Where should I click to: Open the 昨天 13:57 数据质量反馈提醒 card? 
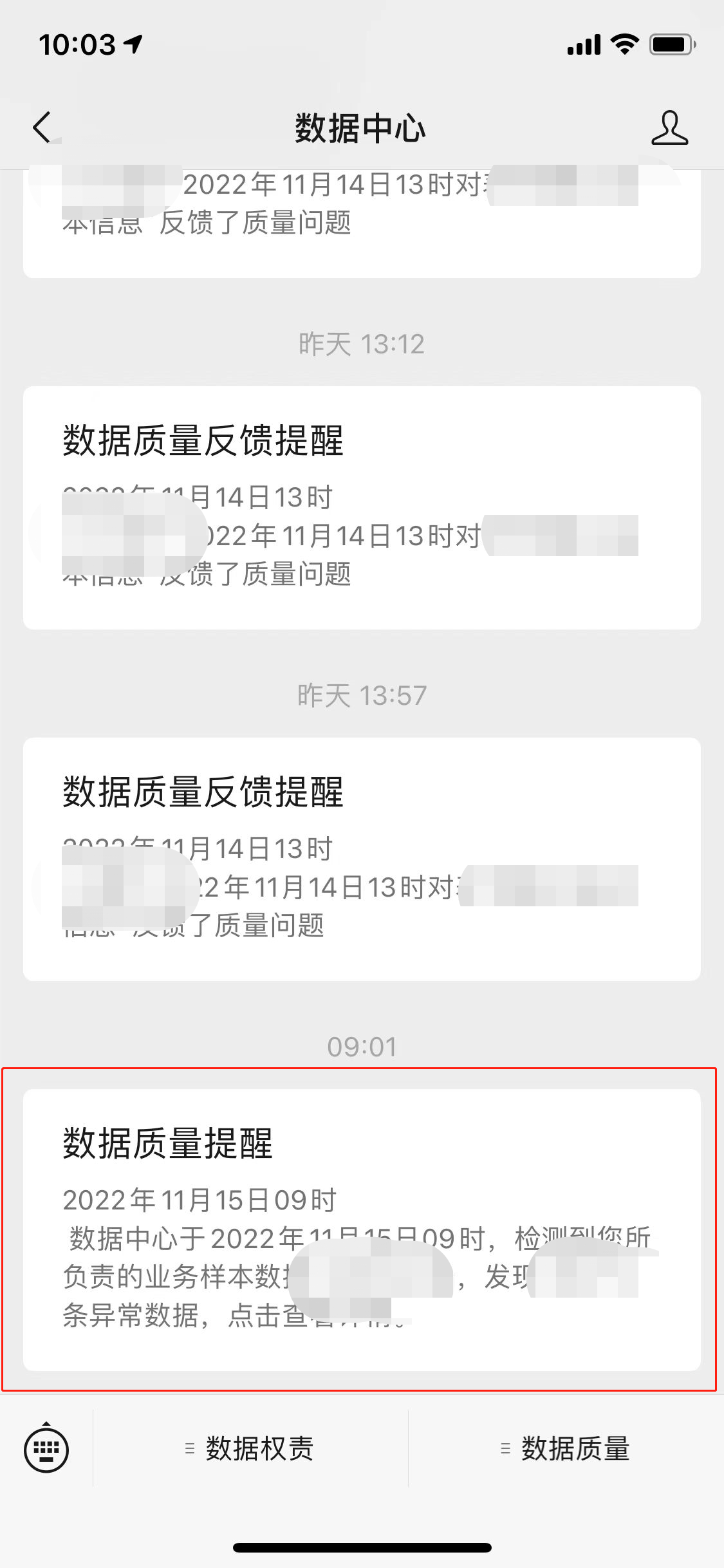pyautogui.click(x=362, y=859)
